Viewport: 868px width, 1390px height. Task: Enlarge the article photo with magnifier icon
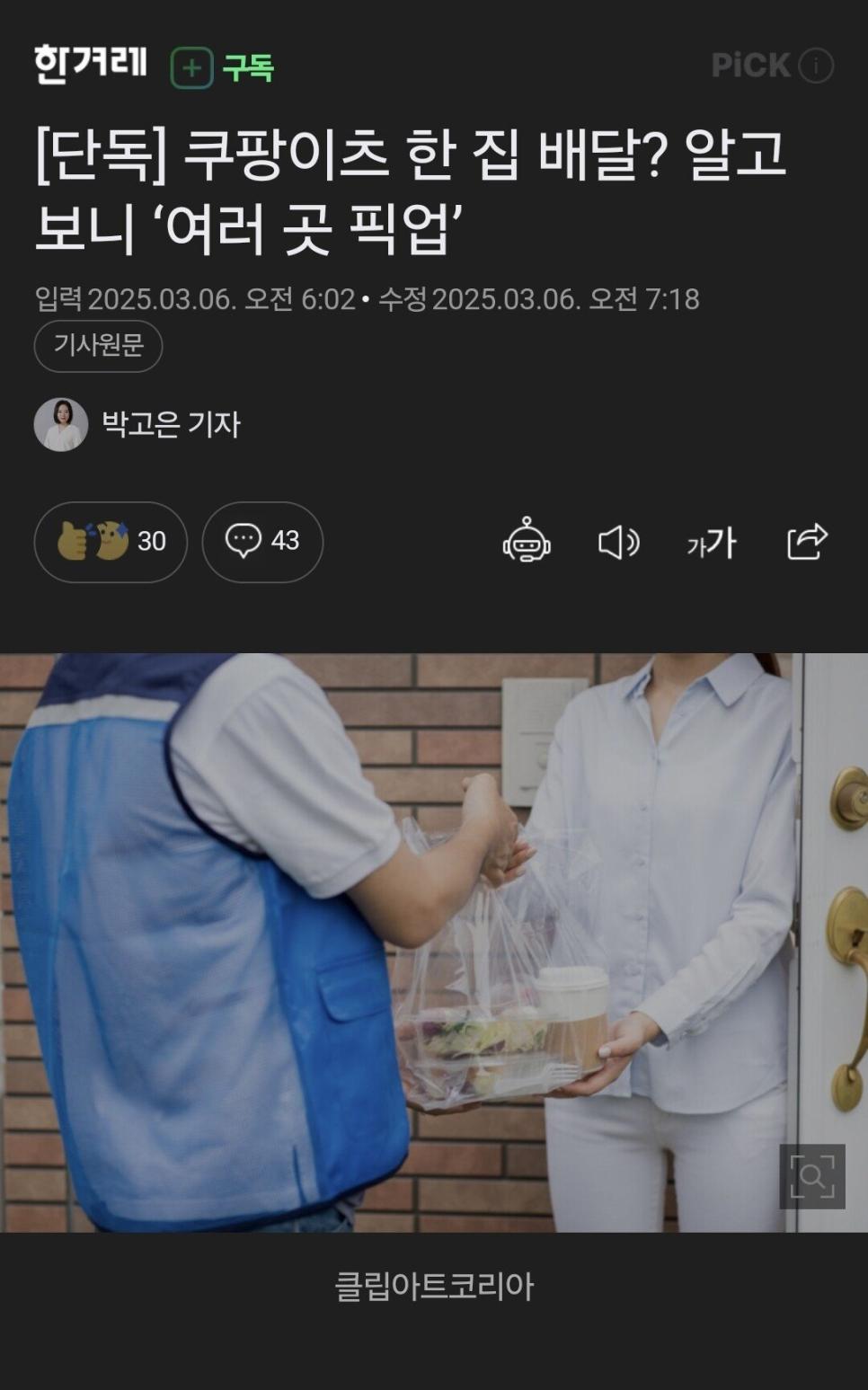[812, 1176]
